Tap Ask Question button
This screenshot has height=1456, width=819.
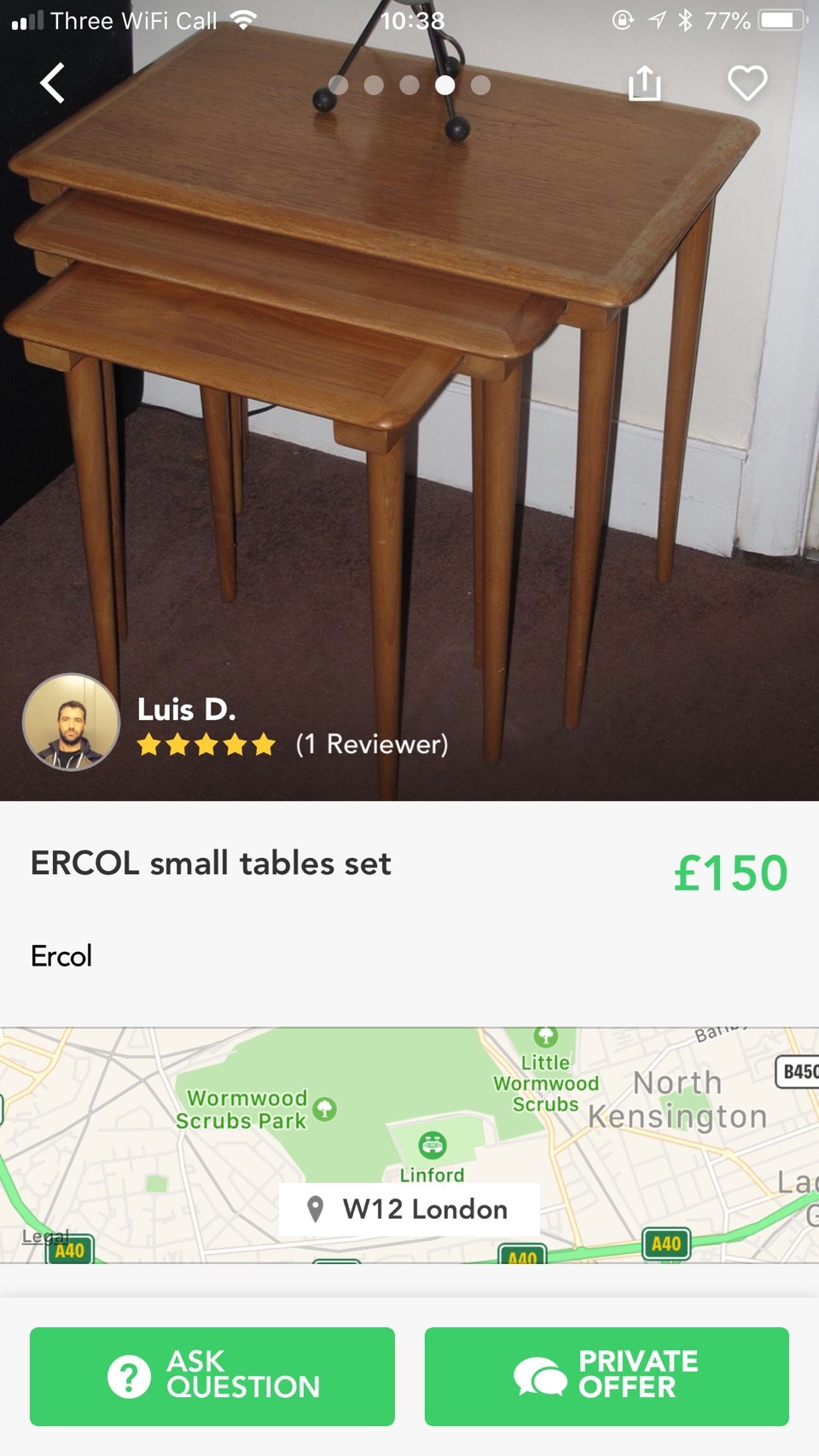(212, 1375)
